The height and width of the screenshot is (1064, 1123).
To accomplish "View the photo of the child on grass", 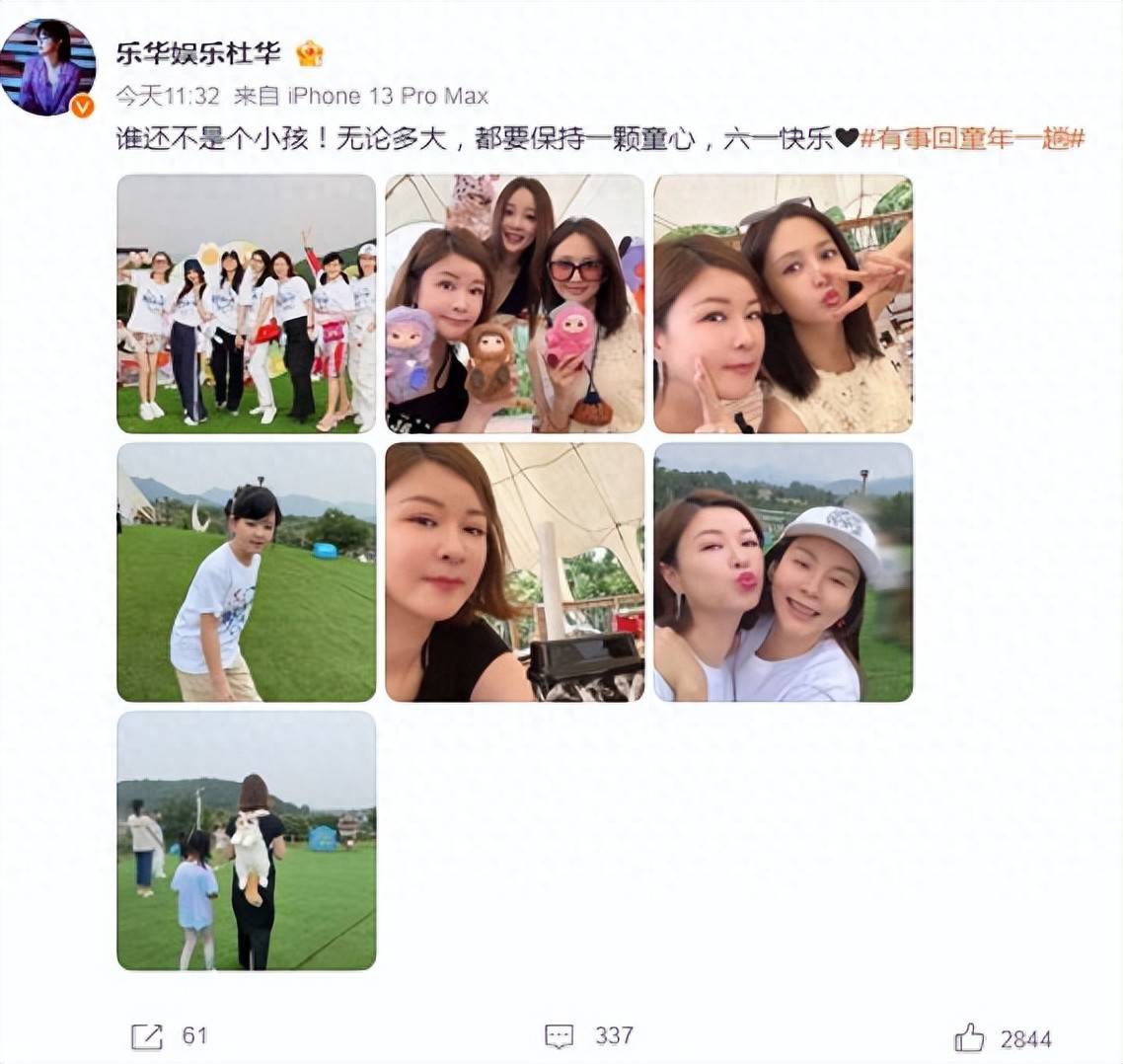I will pos(246,572).
